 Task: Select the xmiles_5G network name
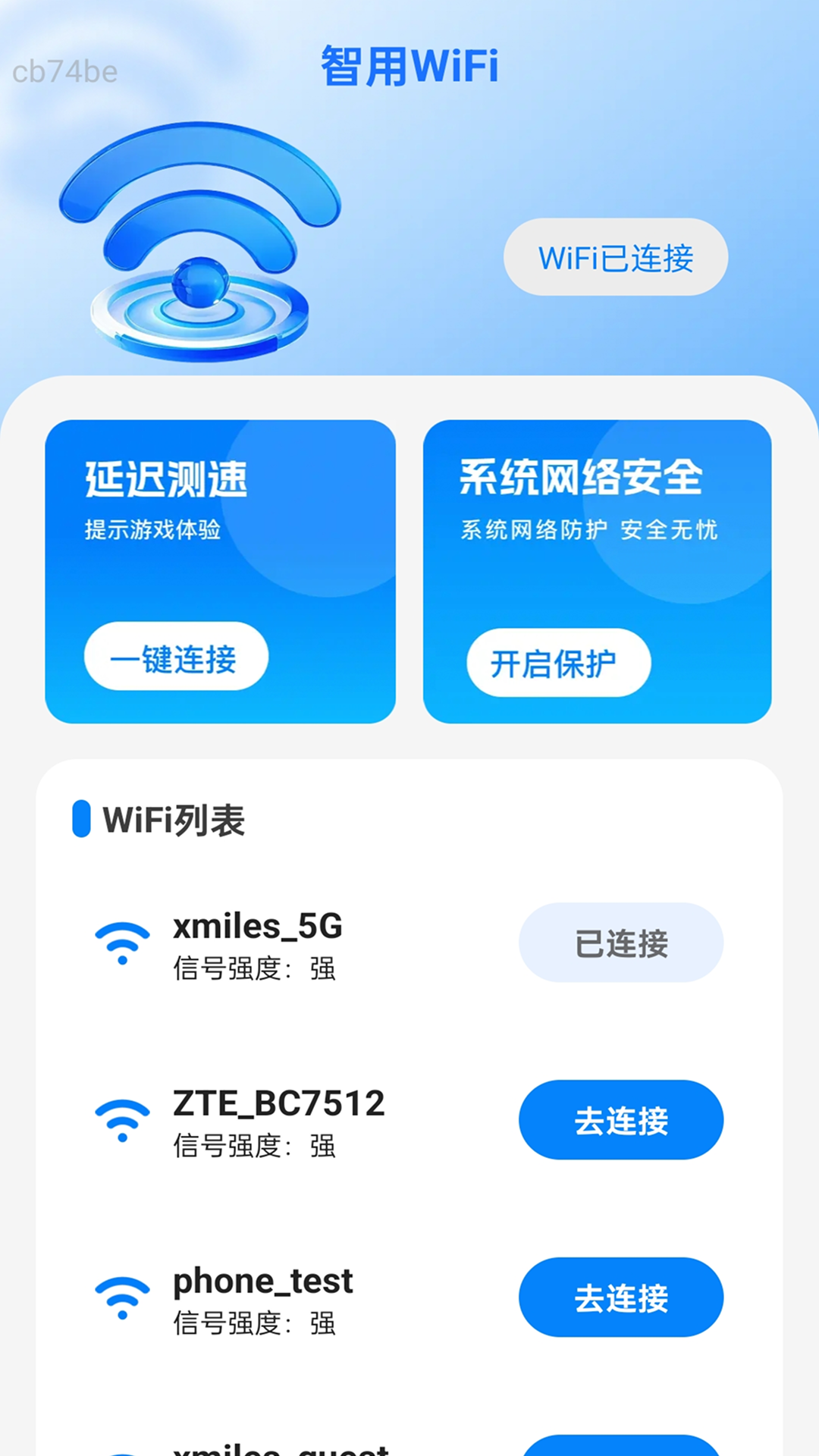click(258, 927)
